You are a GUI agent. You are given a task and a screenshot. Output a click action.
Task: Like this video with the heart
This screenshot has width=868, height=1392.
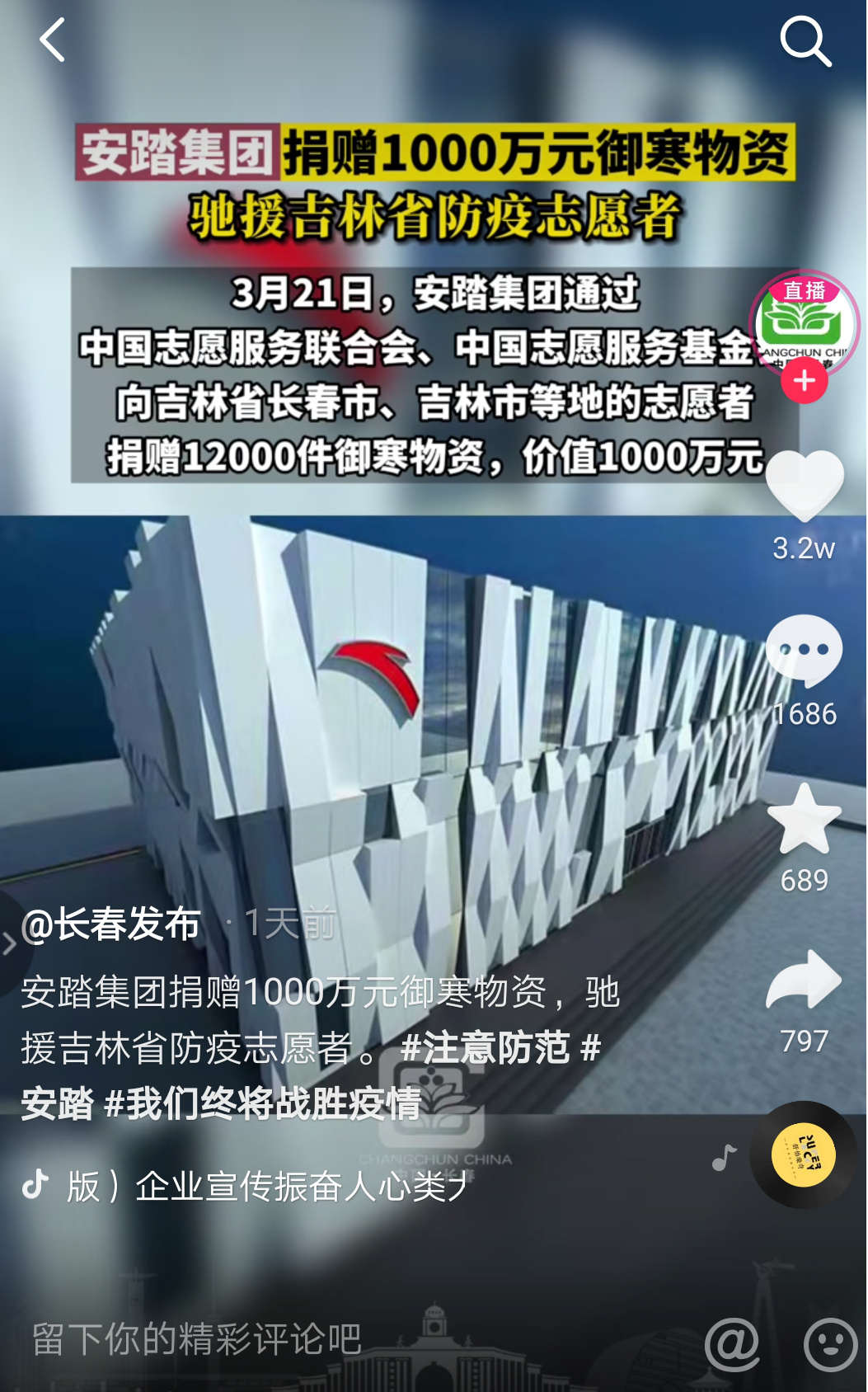point(805,485)
